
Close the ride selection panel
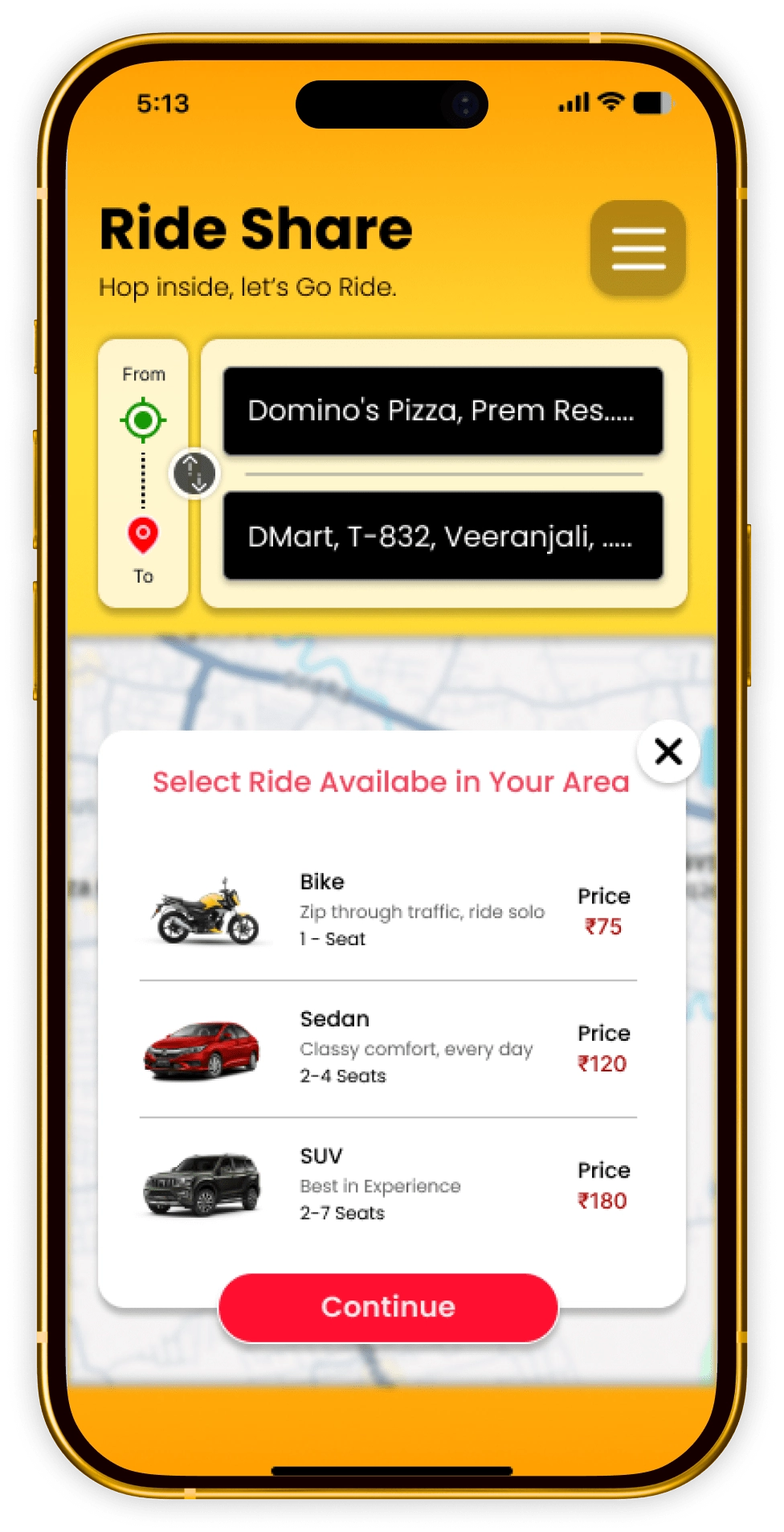click(x=668, y=752)
